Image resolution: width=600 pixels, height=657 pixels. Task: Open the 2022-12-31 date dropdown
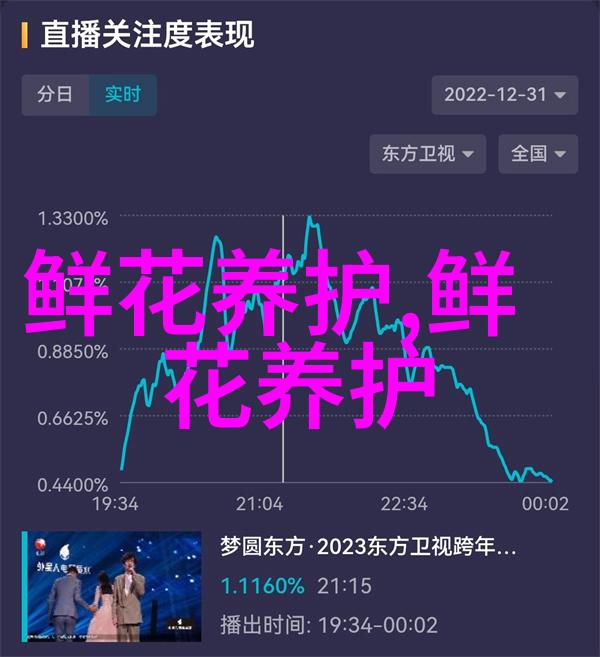click(504, 96)
